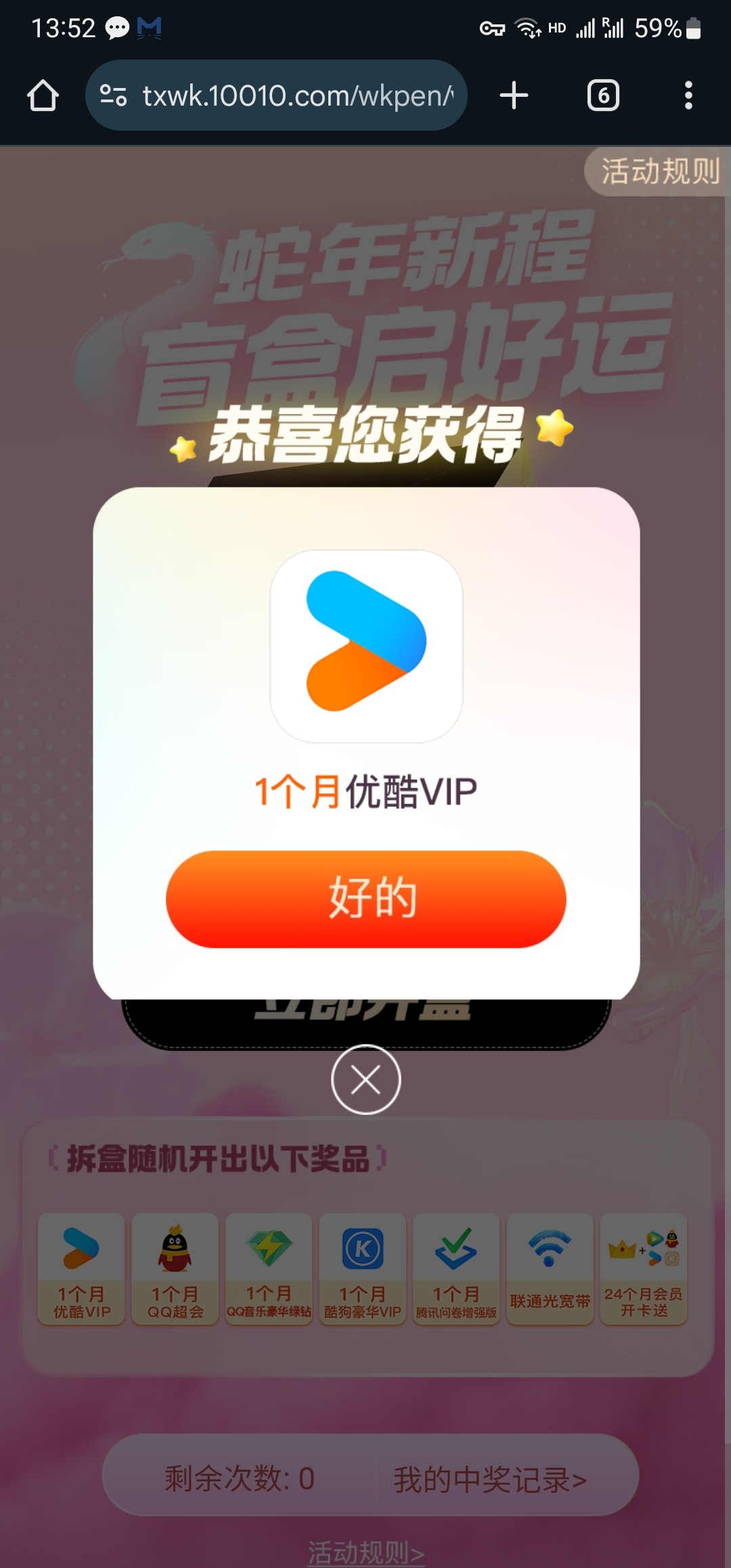This screenshot has height=1568, width=731.
Task: Tap the URL address bar
Action: pyautogui.click(x=284, y=95)
